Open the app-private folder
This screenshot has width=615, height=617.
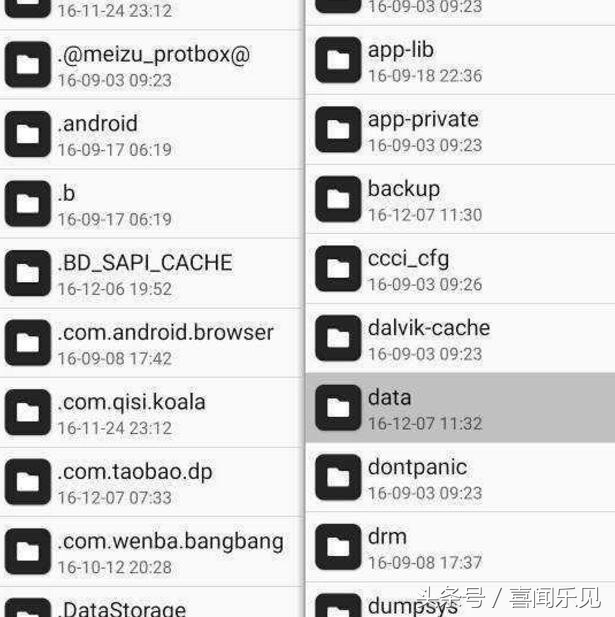click(x=460, y=130)
